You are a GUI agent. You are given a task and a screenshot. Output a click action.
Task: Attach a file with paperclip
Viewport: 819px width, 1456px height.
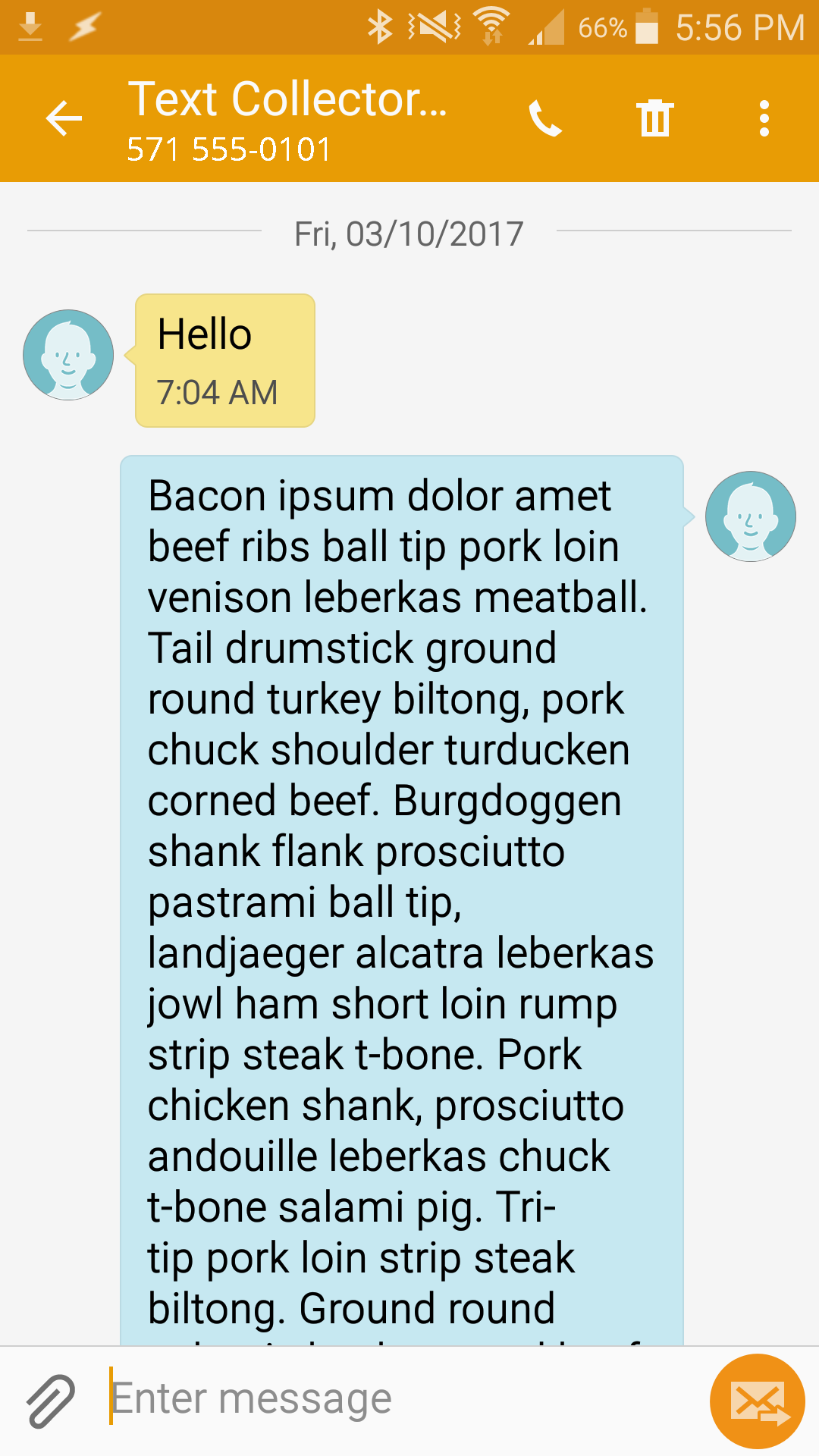[51, 1400]
